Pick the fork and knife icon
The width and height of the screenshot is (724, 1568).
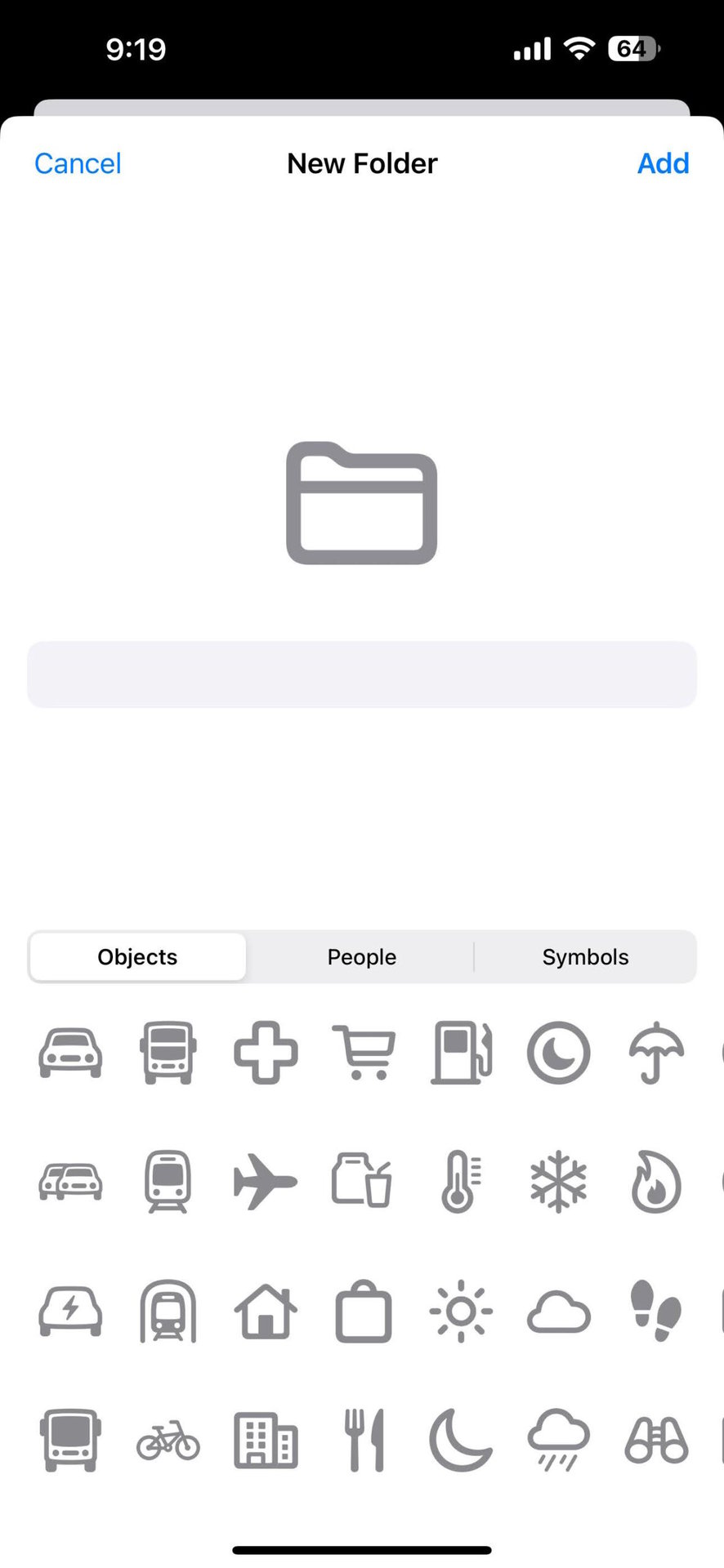coord(364,1440)
